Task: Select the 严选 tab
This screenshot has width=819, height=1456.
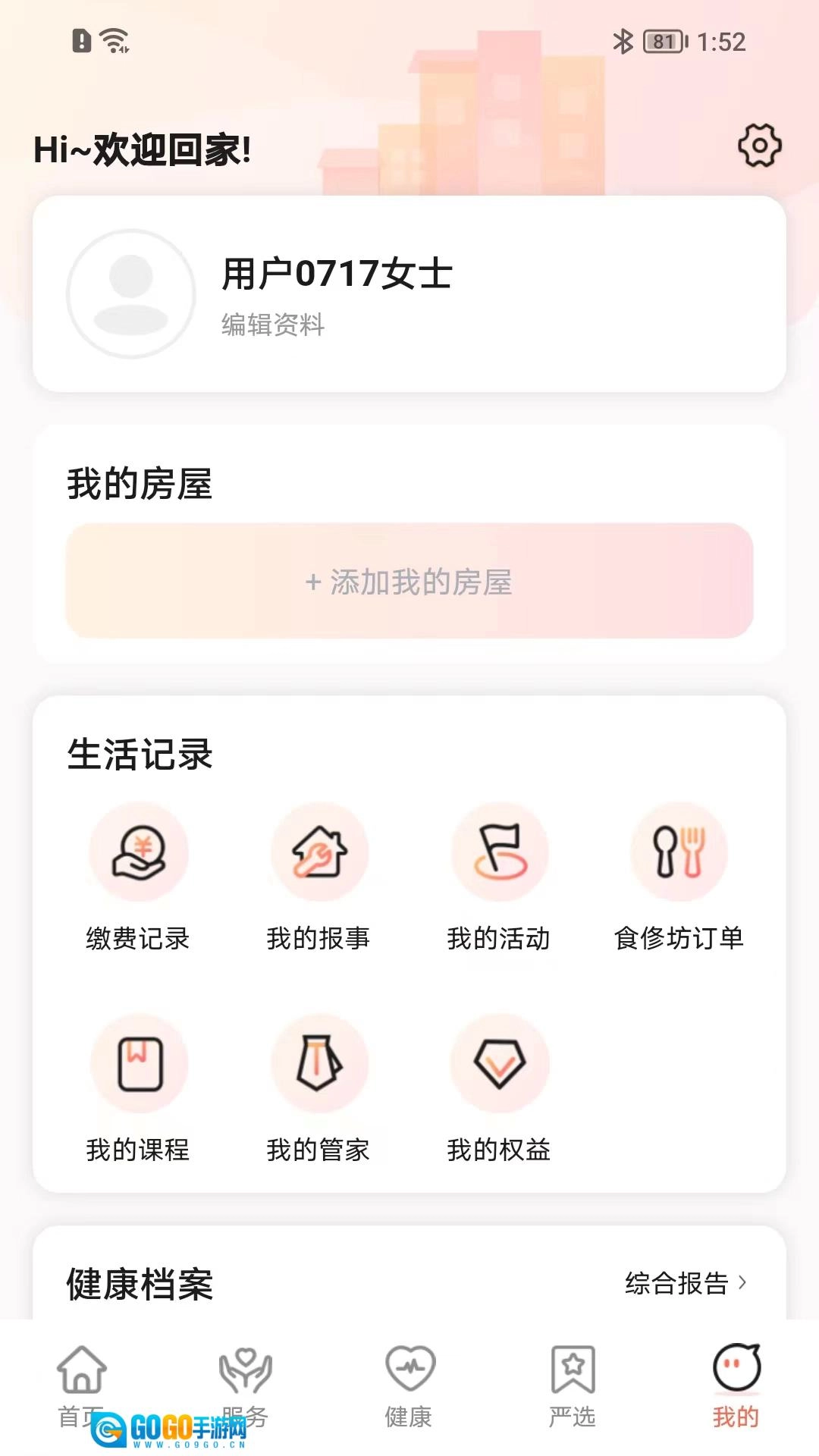Action: [573, 1385]
